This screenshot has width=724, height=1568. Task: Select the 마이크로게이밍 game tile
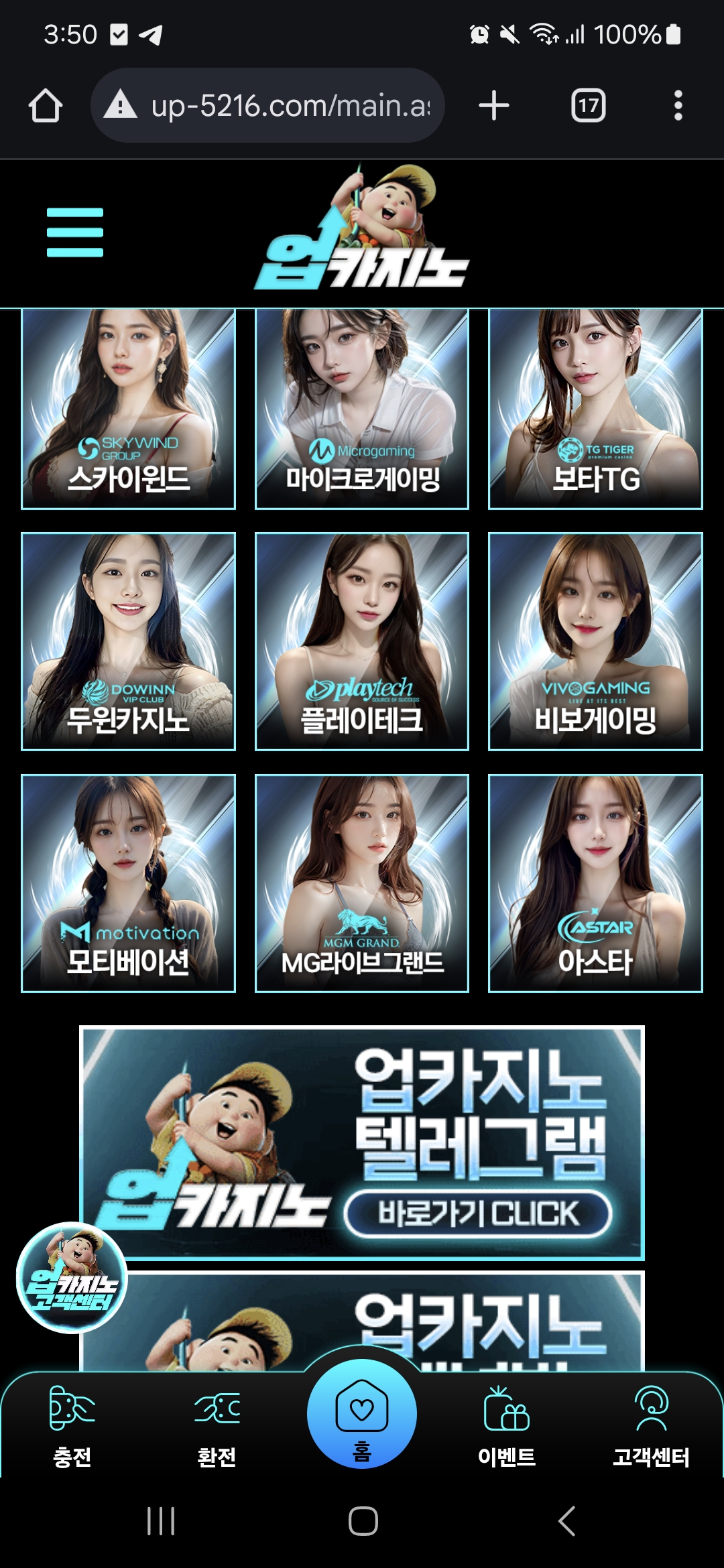point(362,409)
